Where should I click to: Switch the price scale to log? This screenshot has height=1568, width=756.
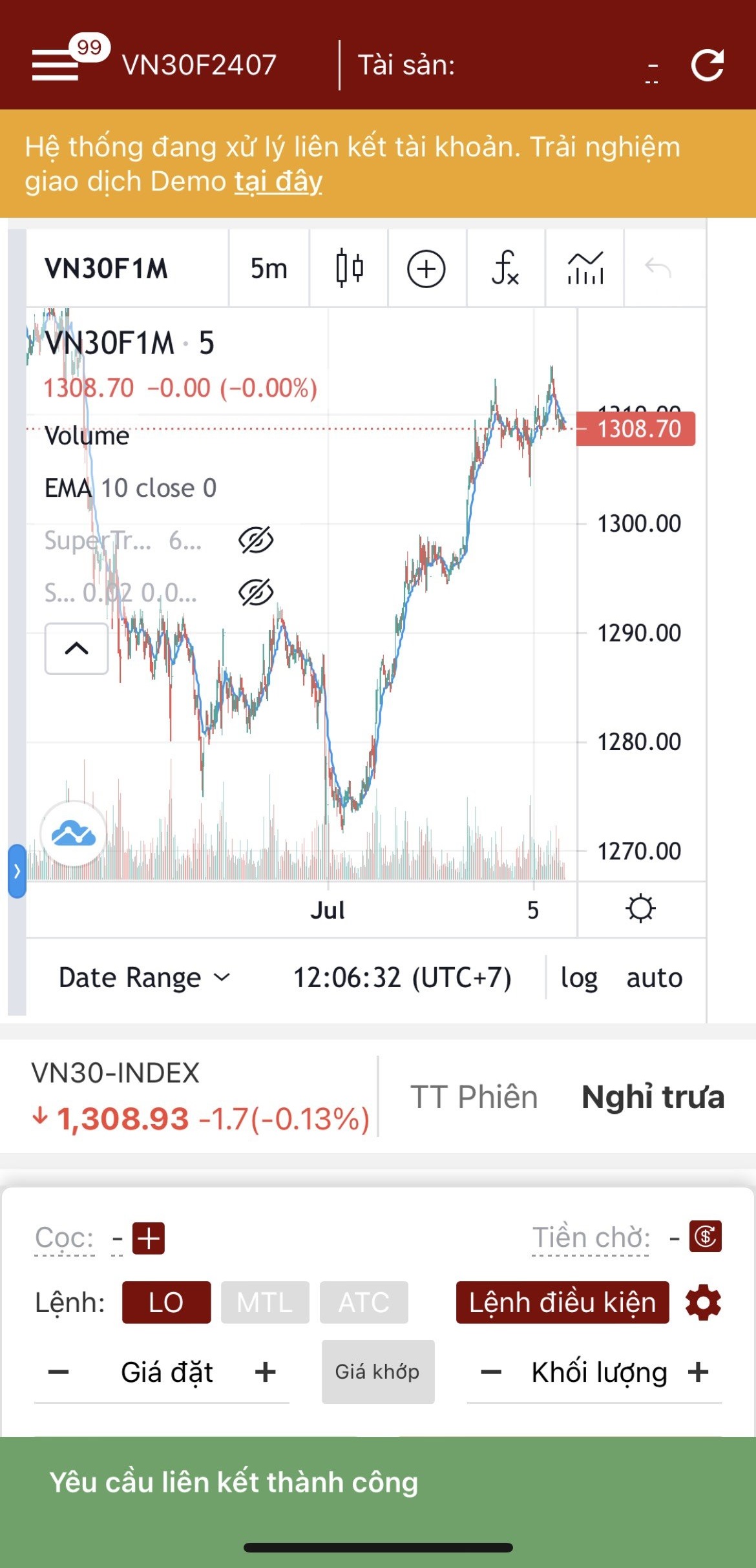[x=579, y=977]
